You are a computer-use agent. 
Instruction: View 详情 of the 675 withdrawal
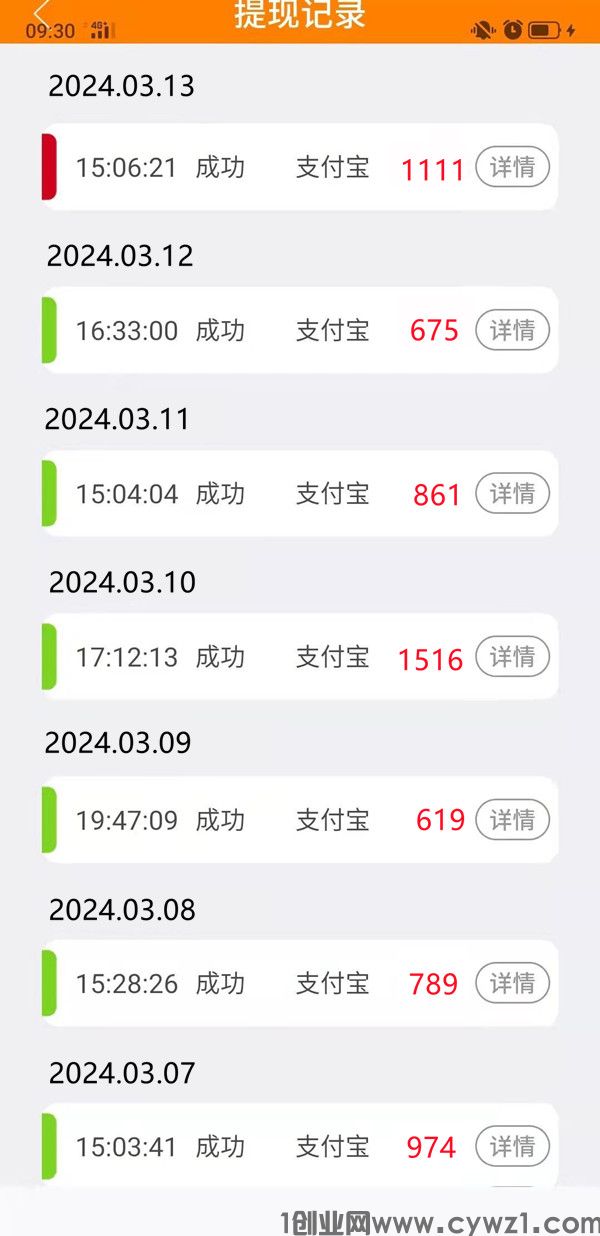click(x=512, y=330)
